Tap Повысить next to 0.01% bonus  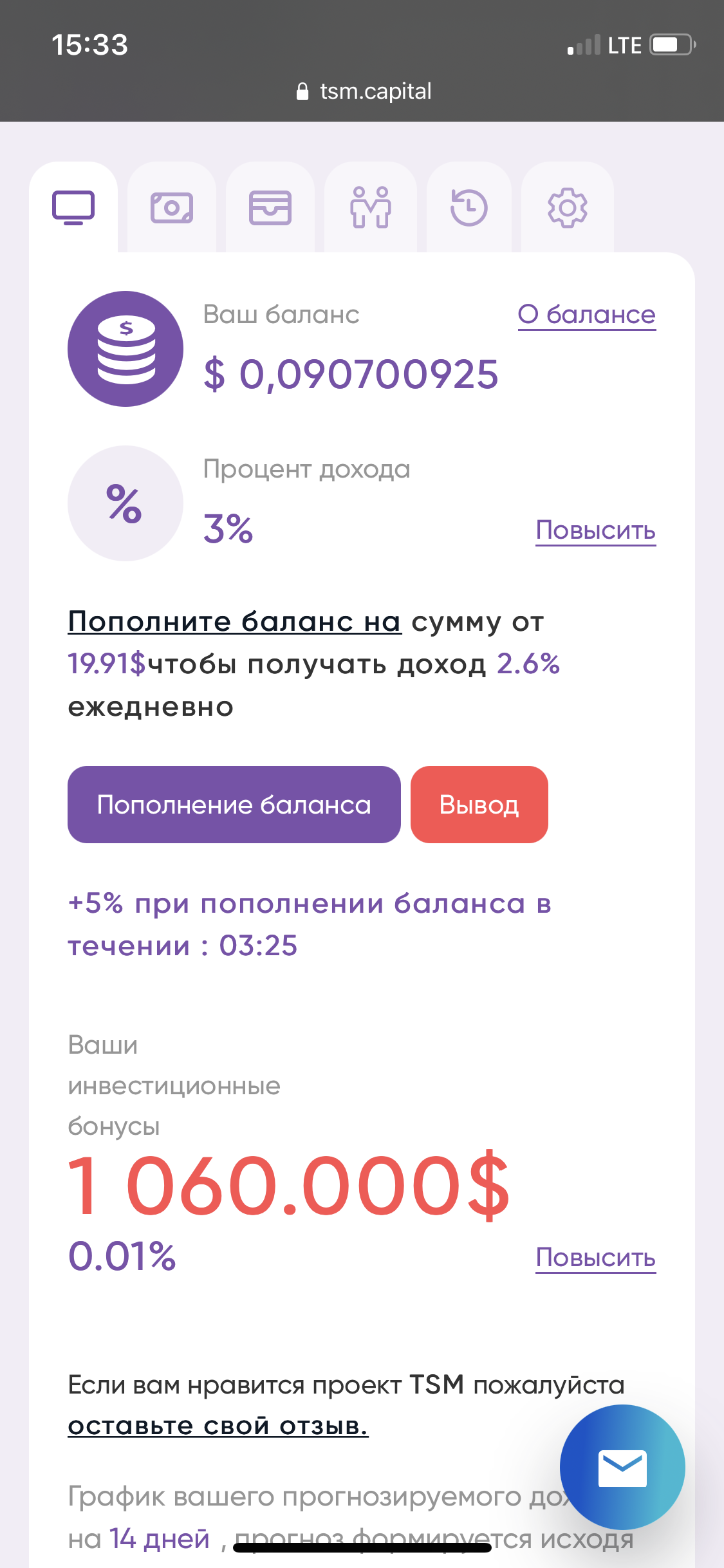click(x=596, y=1258)
